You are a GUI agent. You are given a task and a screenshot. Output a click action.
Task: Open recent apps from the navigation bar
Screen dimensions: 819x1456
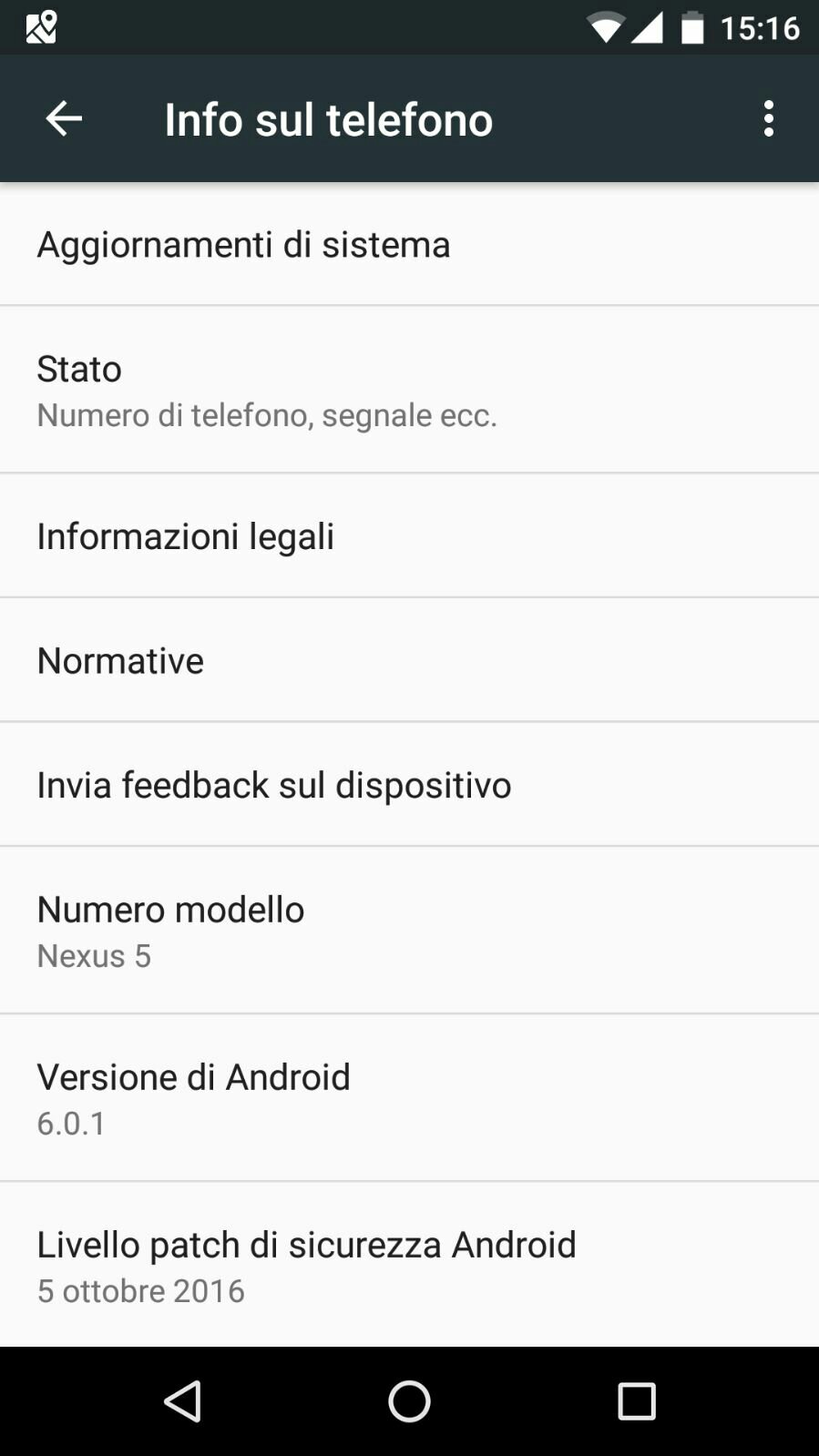tap(636, 1401)
